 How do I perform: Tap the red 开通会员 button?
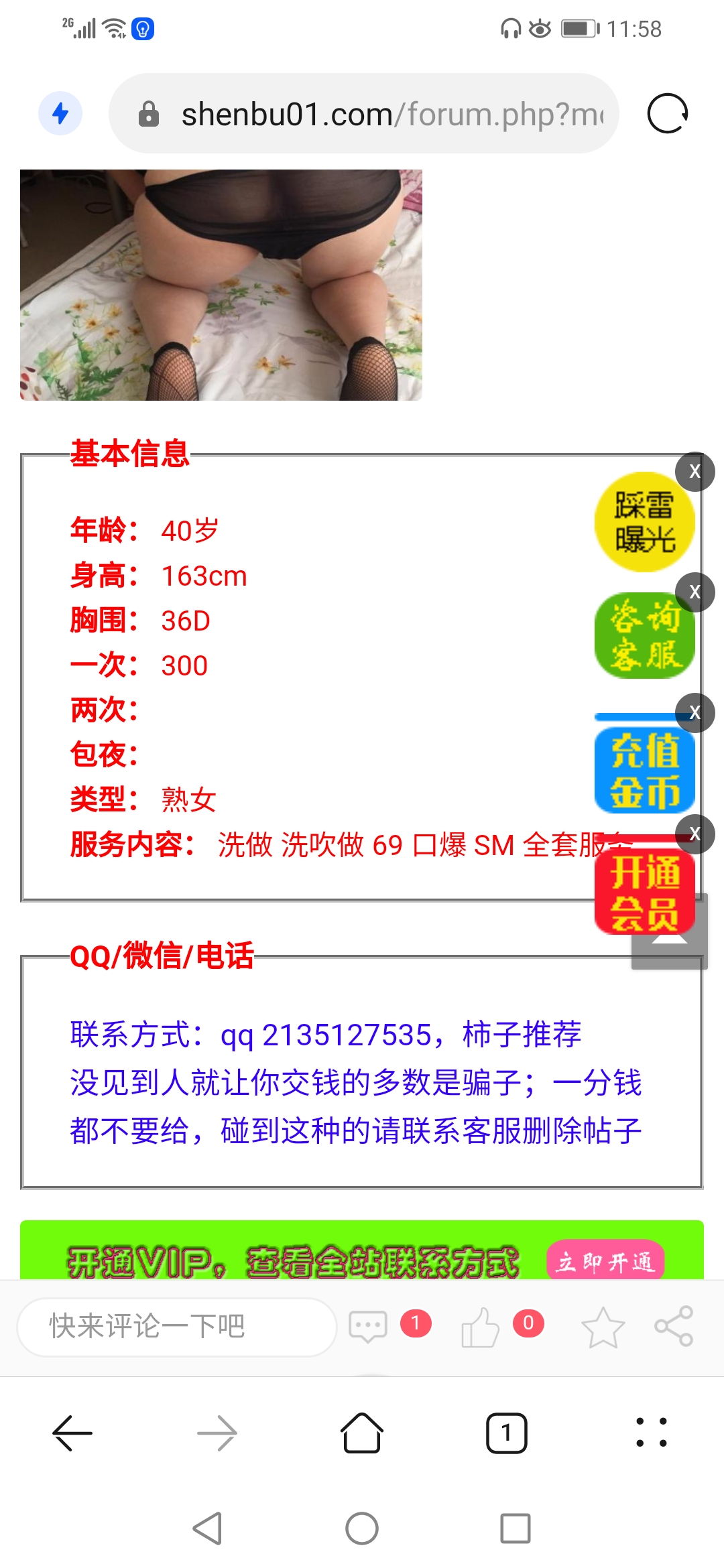(x=642, y=893)
